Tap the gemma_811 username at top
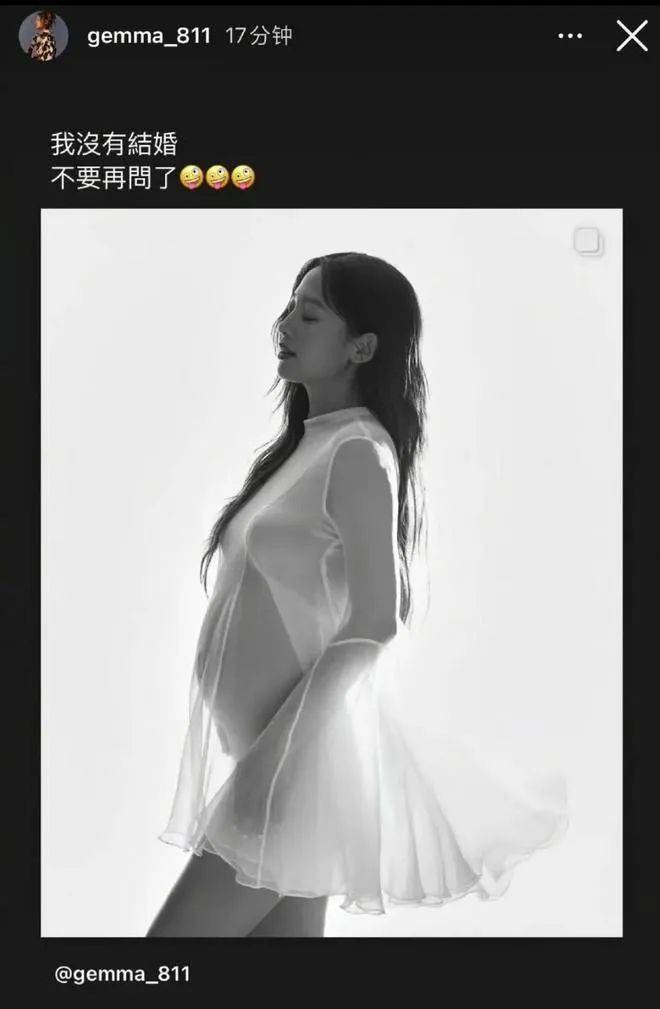This screenshot has height=1009, width=660. pyautogui.click(x=149, y=37)
